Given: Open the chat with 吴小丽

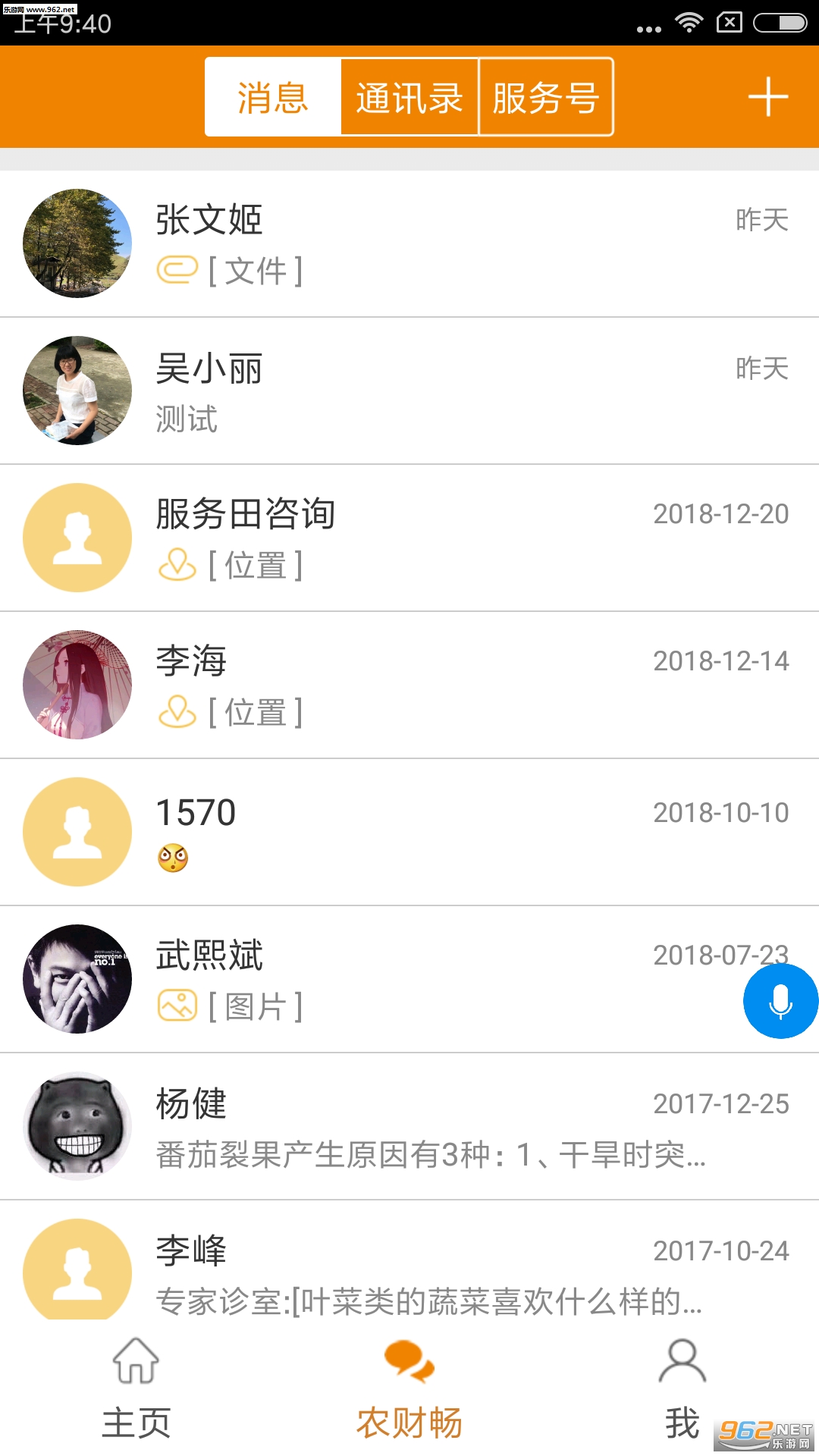Looking at the screenshot, I should coord(409,391).
